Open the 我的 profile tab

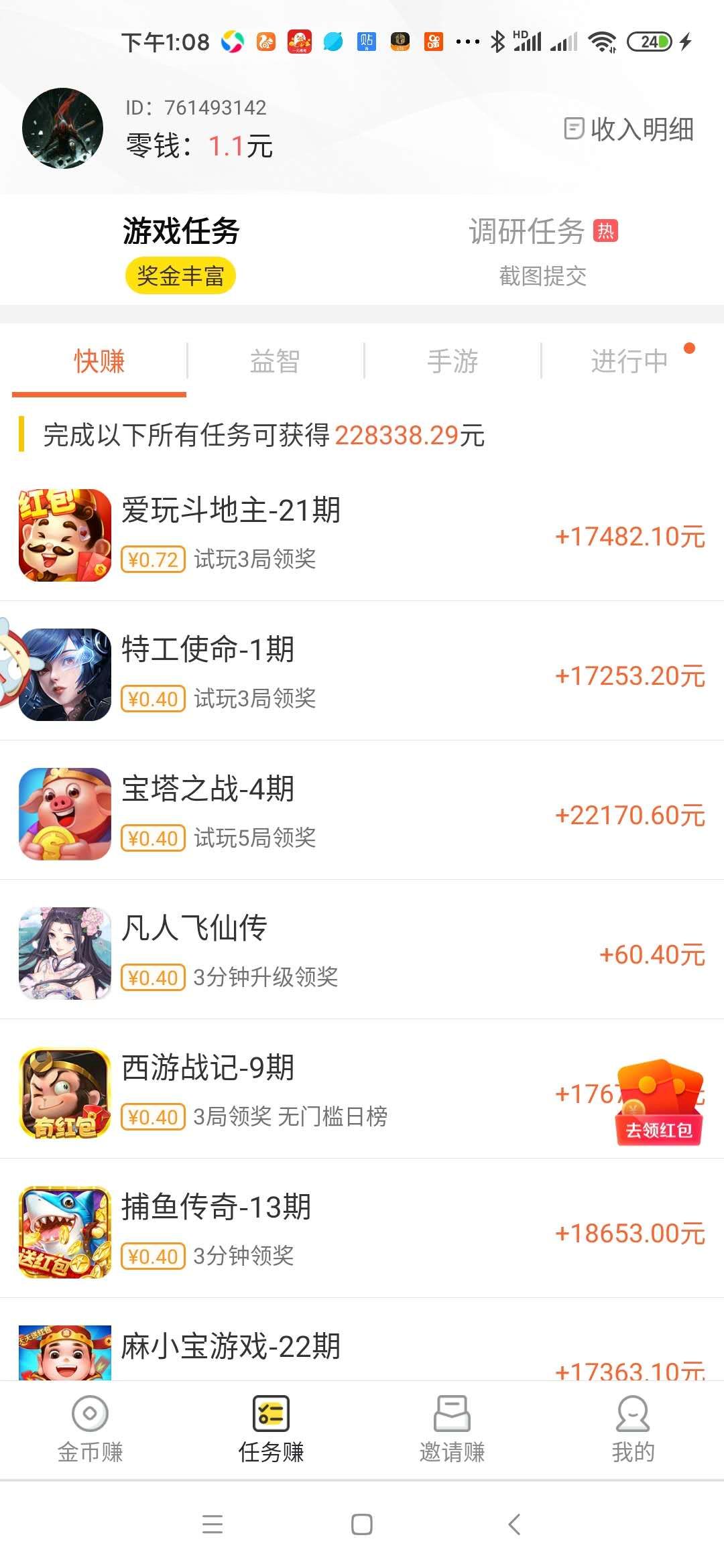click(x=633, y=1429)
